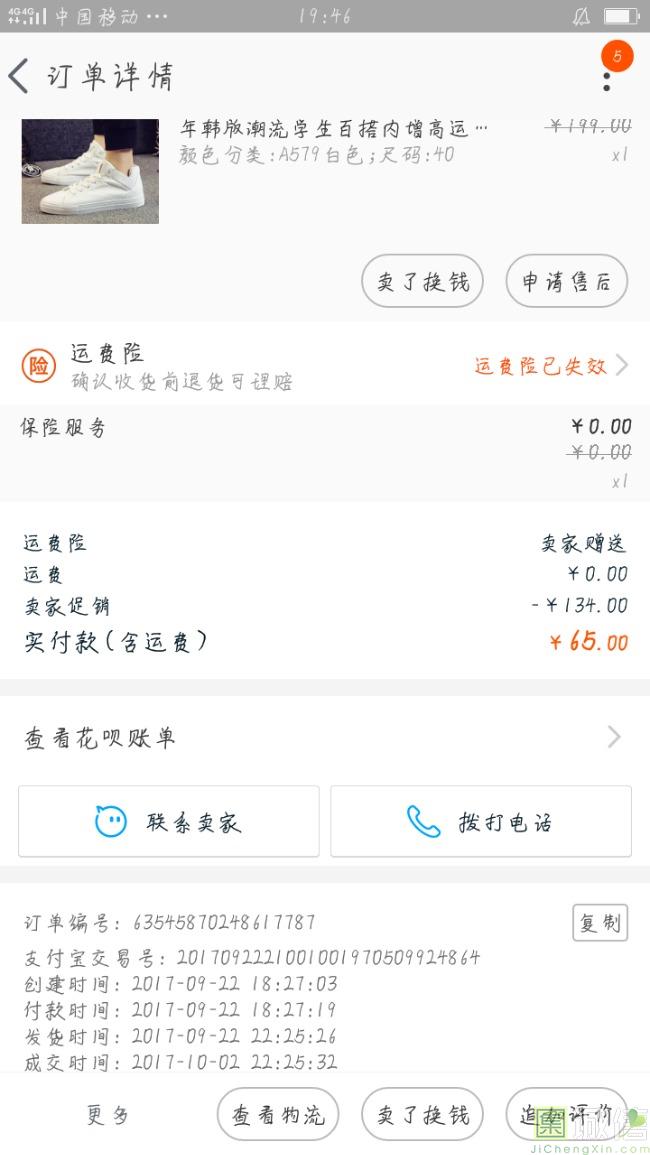Viewport: 650px width, 1155px height.
Task: Tap 拨打电话 to call seller
Action: pos(481,821)
